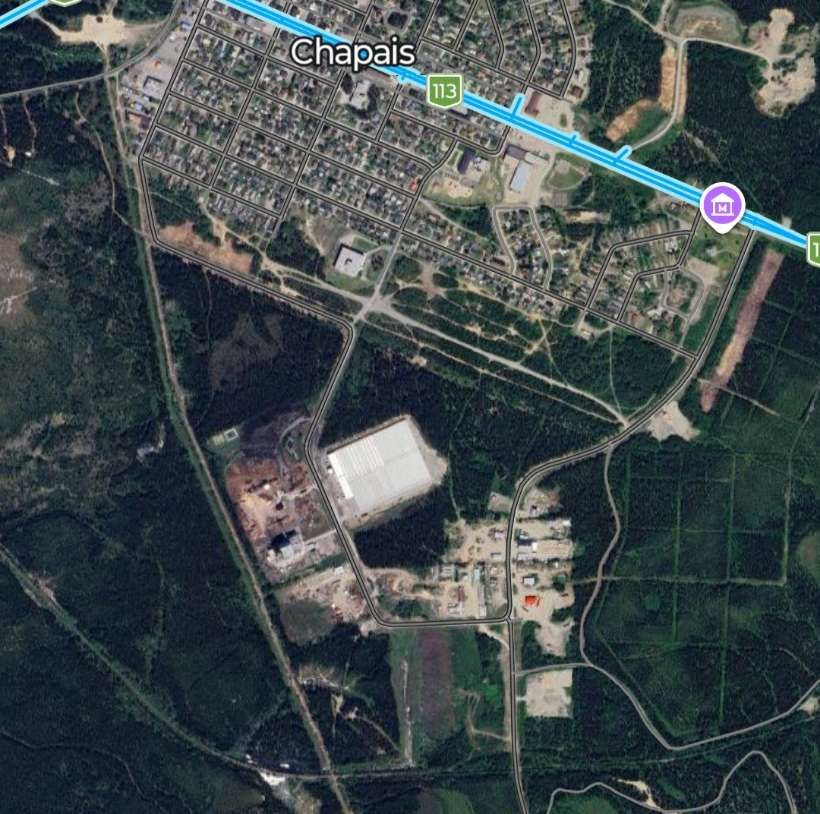Screen dimensions: 820x814
Task: Tap the purple museum pin marker
Action: (x=723, y=206)
